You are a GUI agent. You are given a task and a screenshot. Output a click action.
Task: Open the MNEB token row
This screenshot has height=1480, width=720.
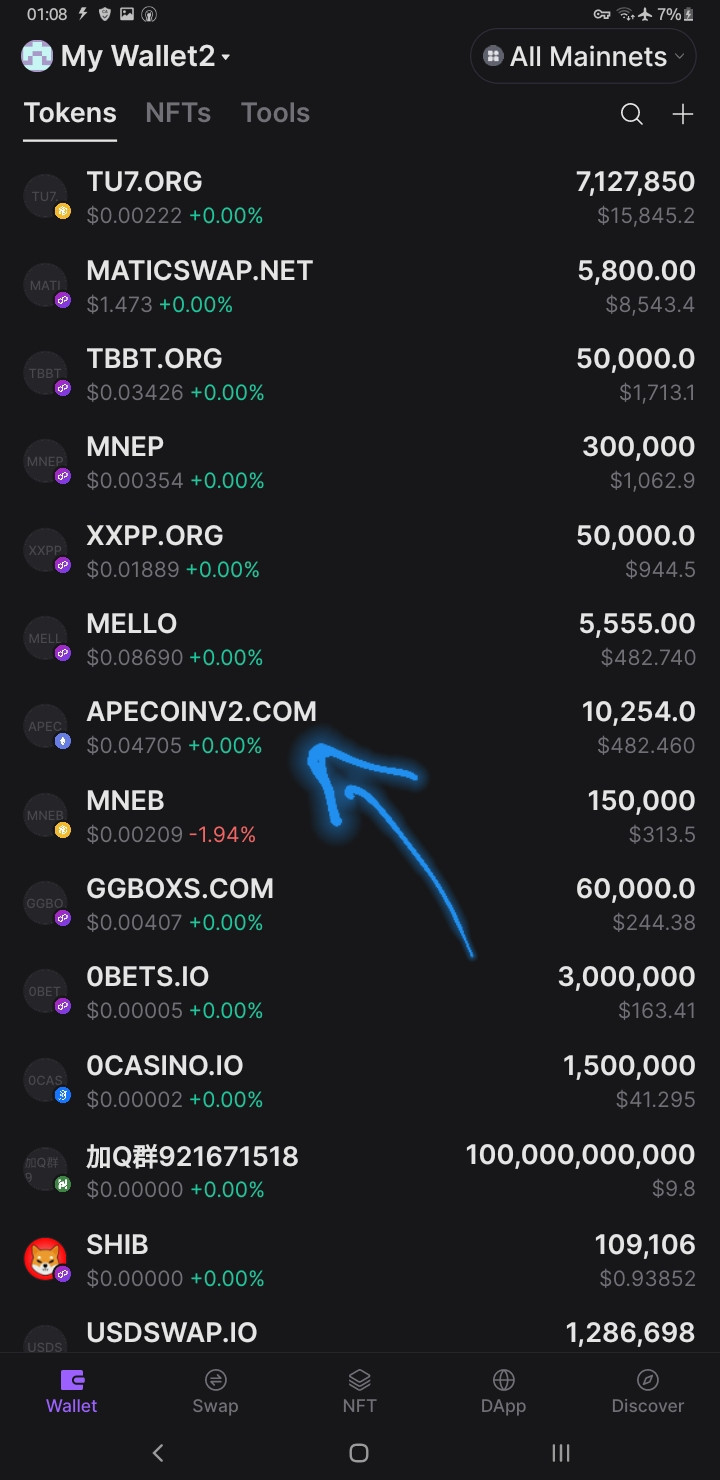click(360, 816)
